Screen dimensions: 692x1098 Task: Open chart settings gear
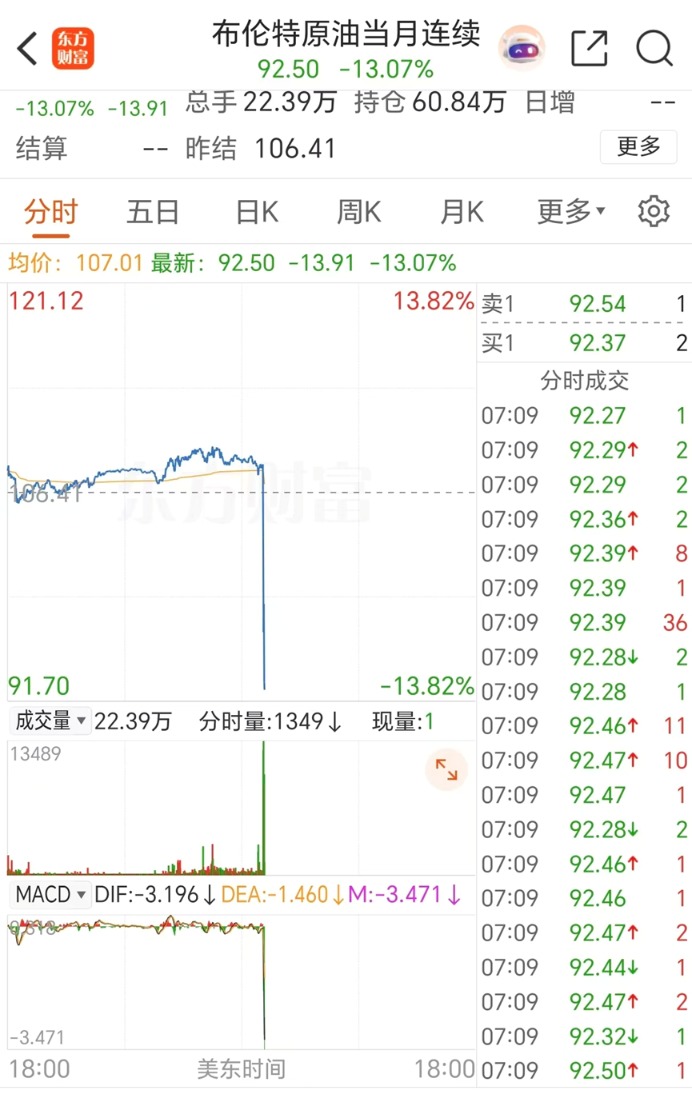point(653,212)
